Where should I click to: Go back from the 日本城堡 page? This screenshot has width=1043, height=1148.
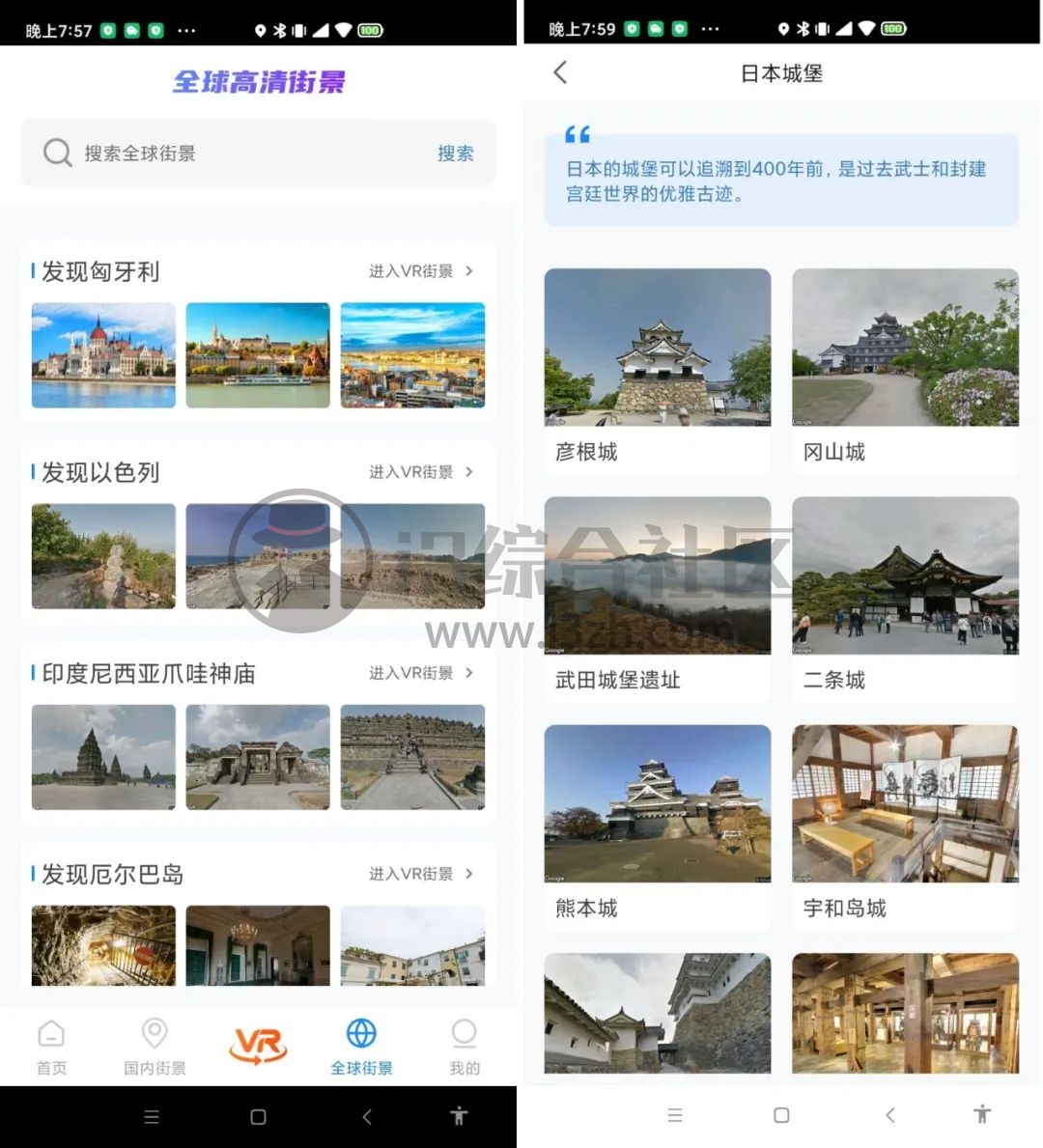(x=561, y=72)
